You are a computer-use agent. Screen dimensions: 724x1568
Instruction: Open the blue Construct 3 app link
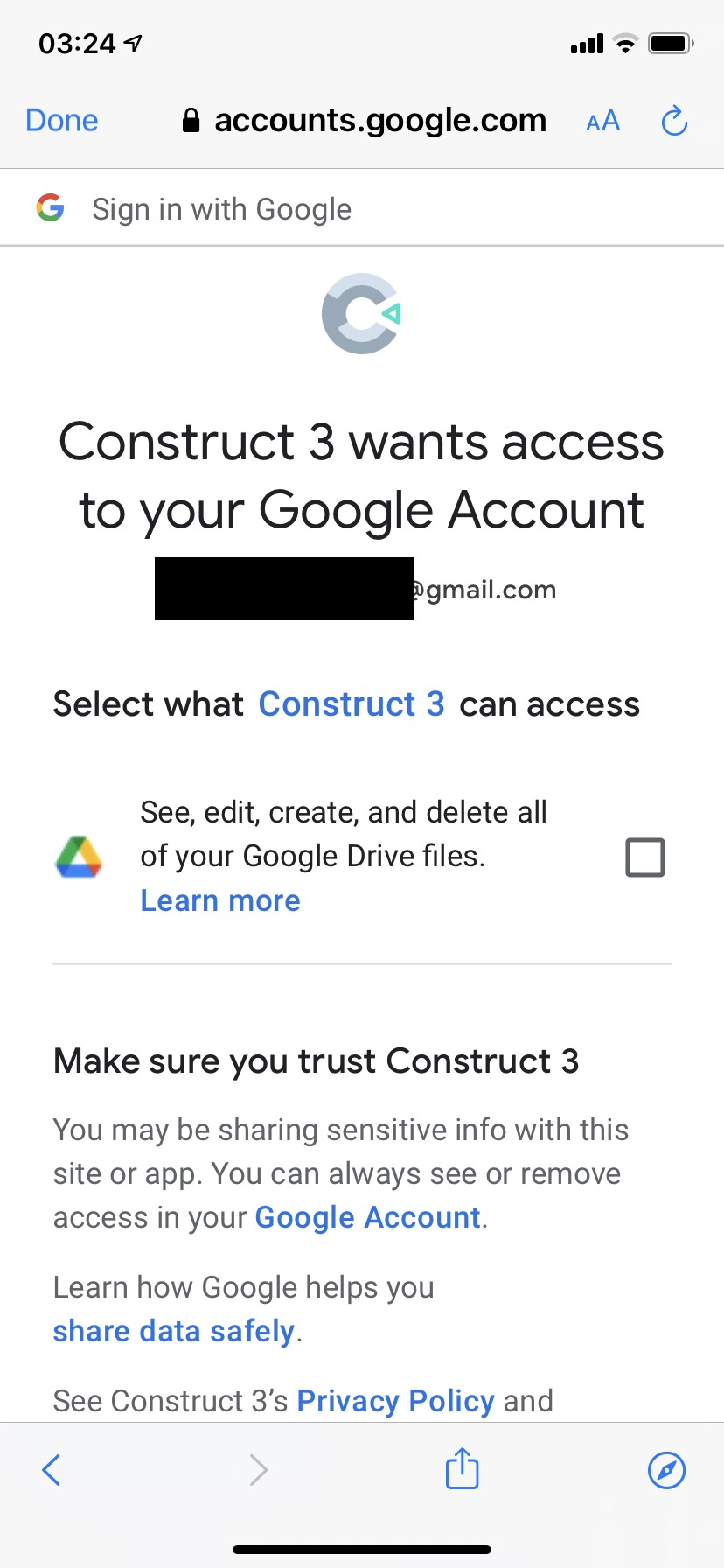352,704
